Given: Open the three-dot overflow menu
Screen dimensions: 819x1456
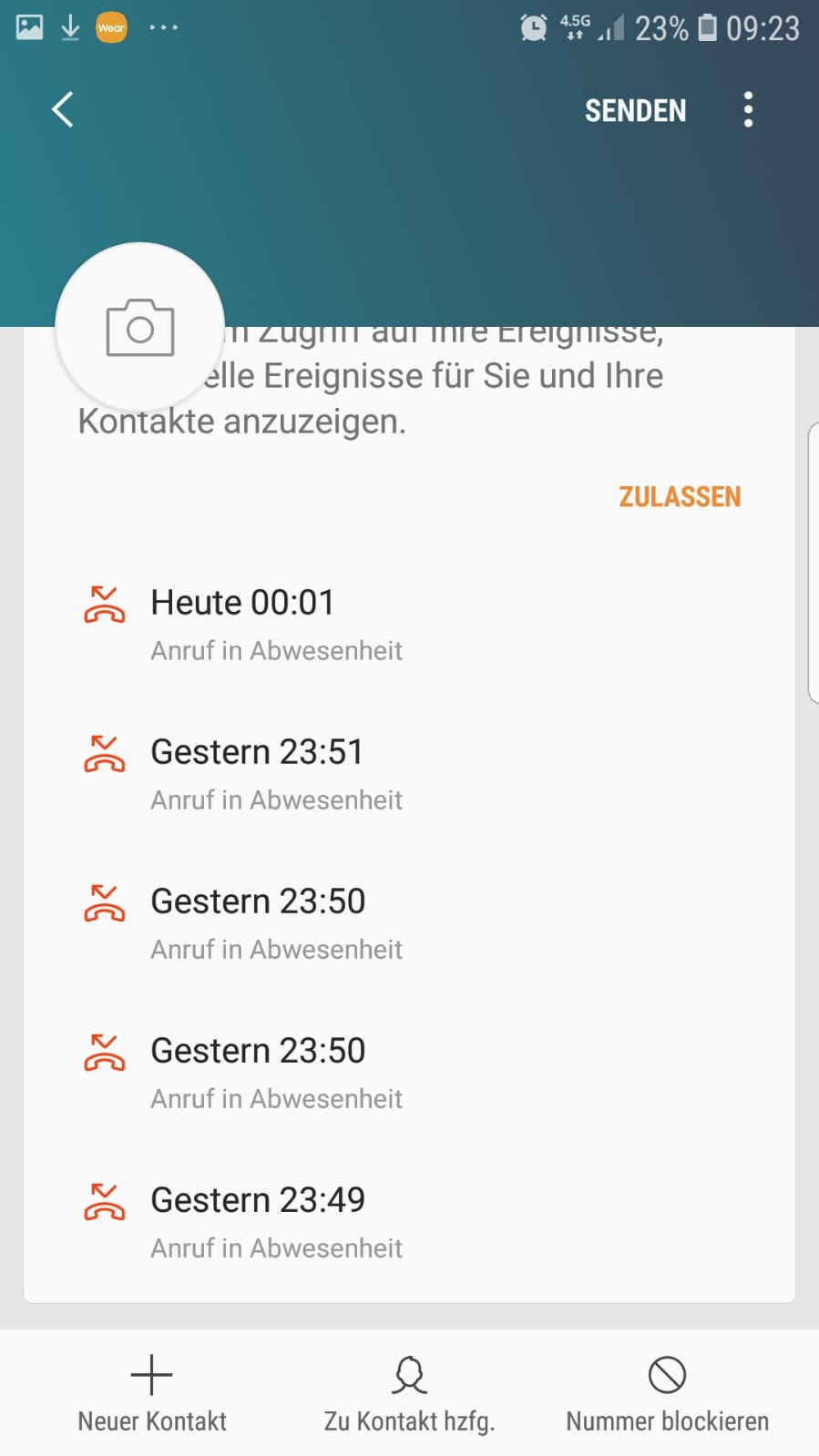Looking at the screenshot, I should 748,110.
